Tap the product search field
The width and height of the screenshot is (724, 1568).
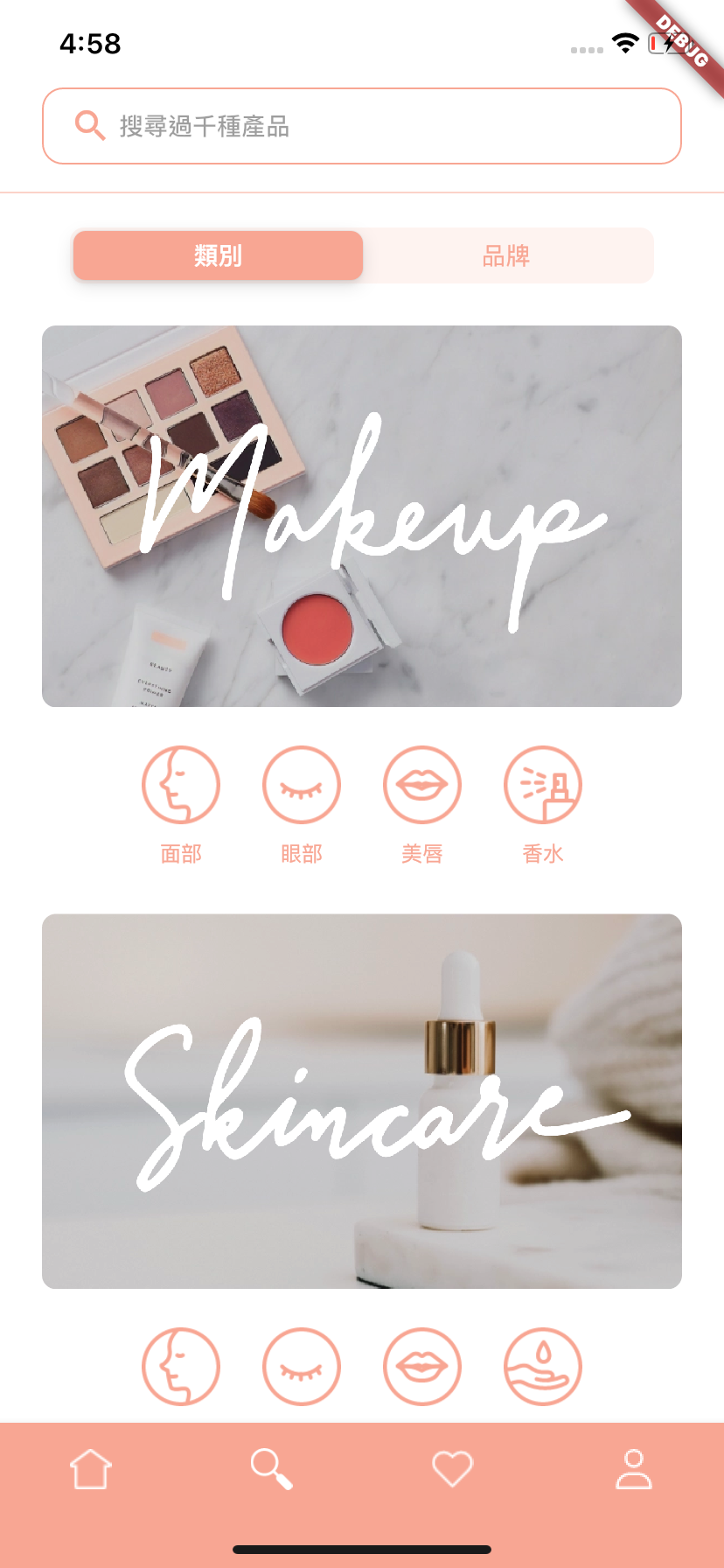coord(362,126)
